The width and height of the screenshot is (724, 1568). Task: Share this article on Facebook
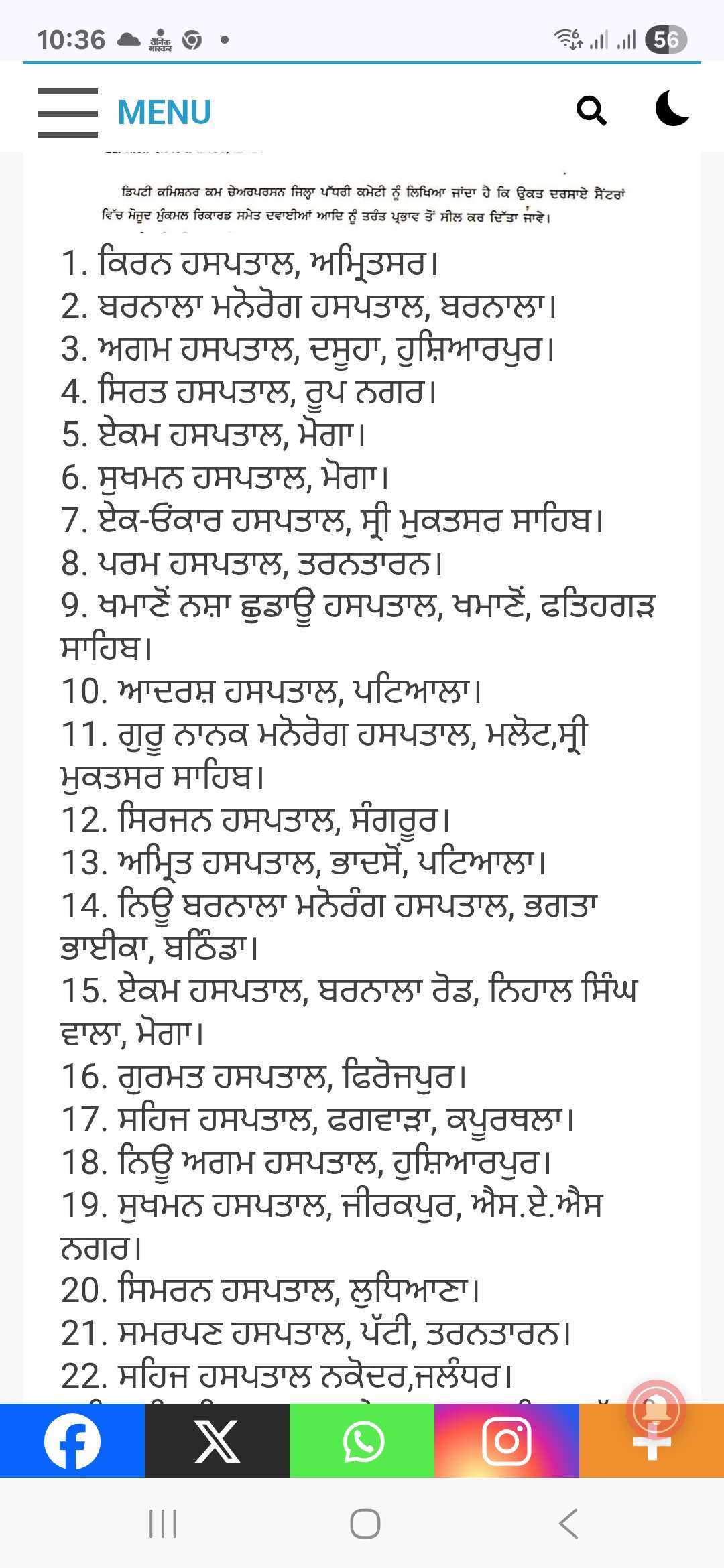pyautogui.click(x=72, y=1441)
